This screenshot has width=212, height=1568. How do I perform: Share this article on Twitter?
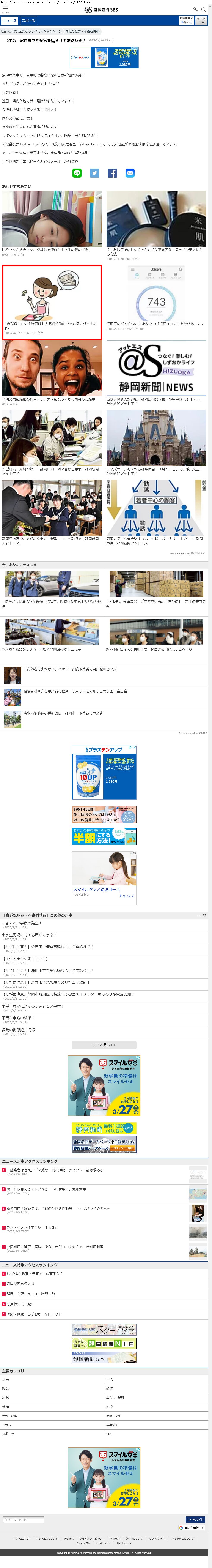click(95, 173)
